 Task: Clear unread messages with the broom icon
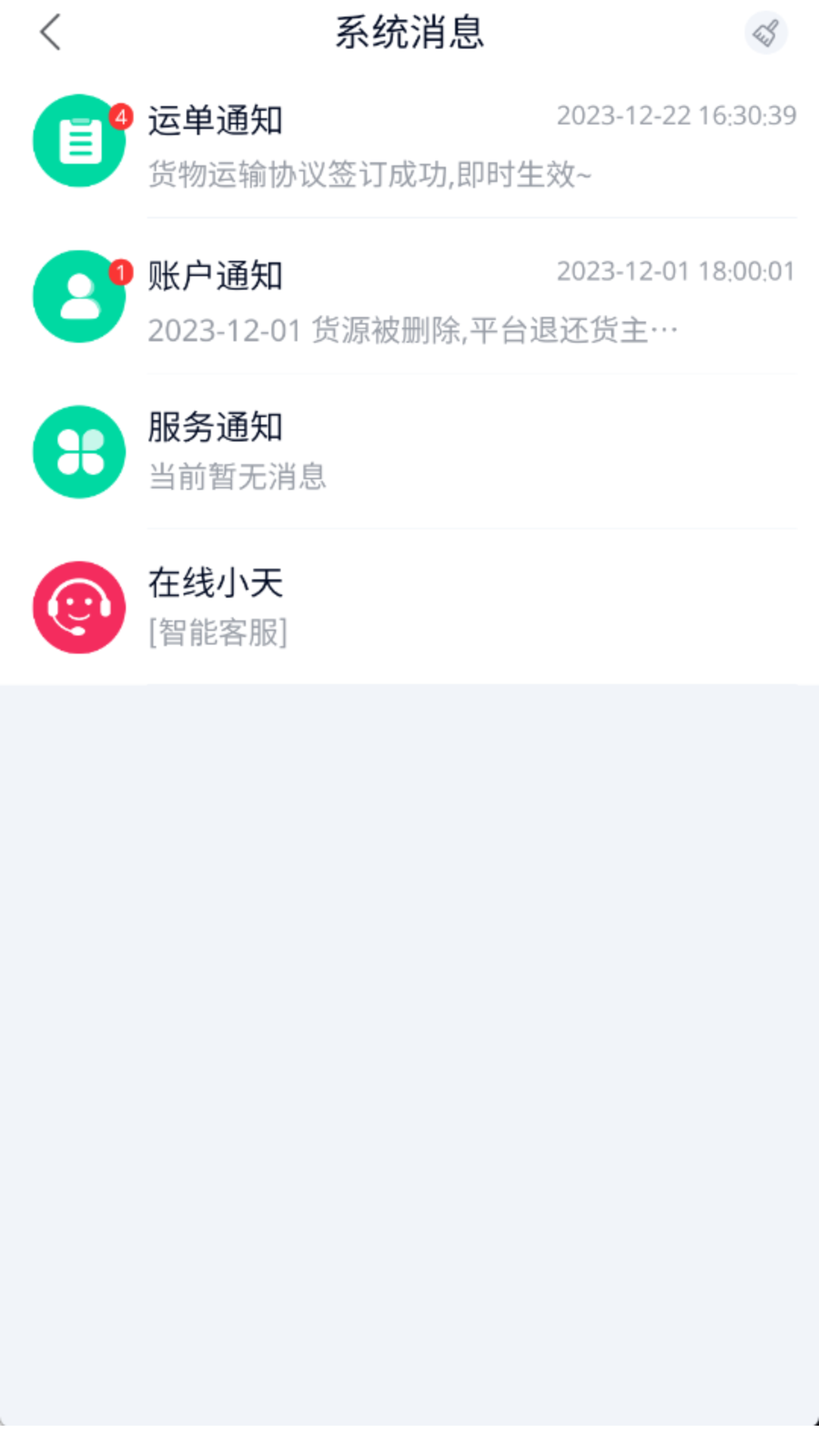[765, 33]
